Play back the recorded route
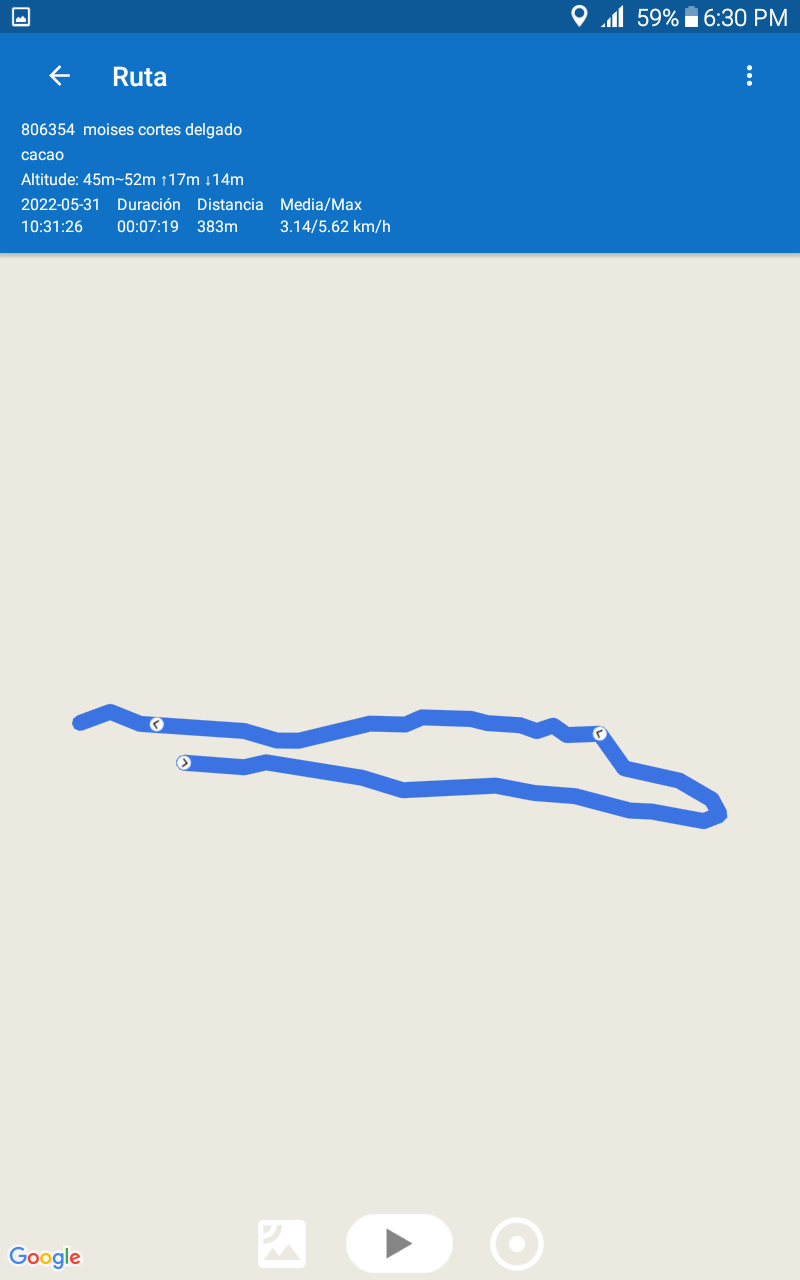800x1280 pixels. (x=399, y=1243)
